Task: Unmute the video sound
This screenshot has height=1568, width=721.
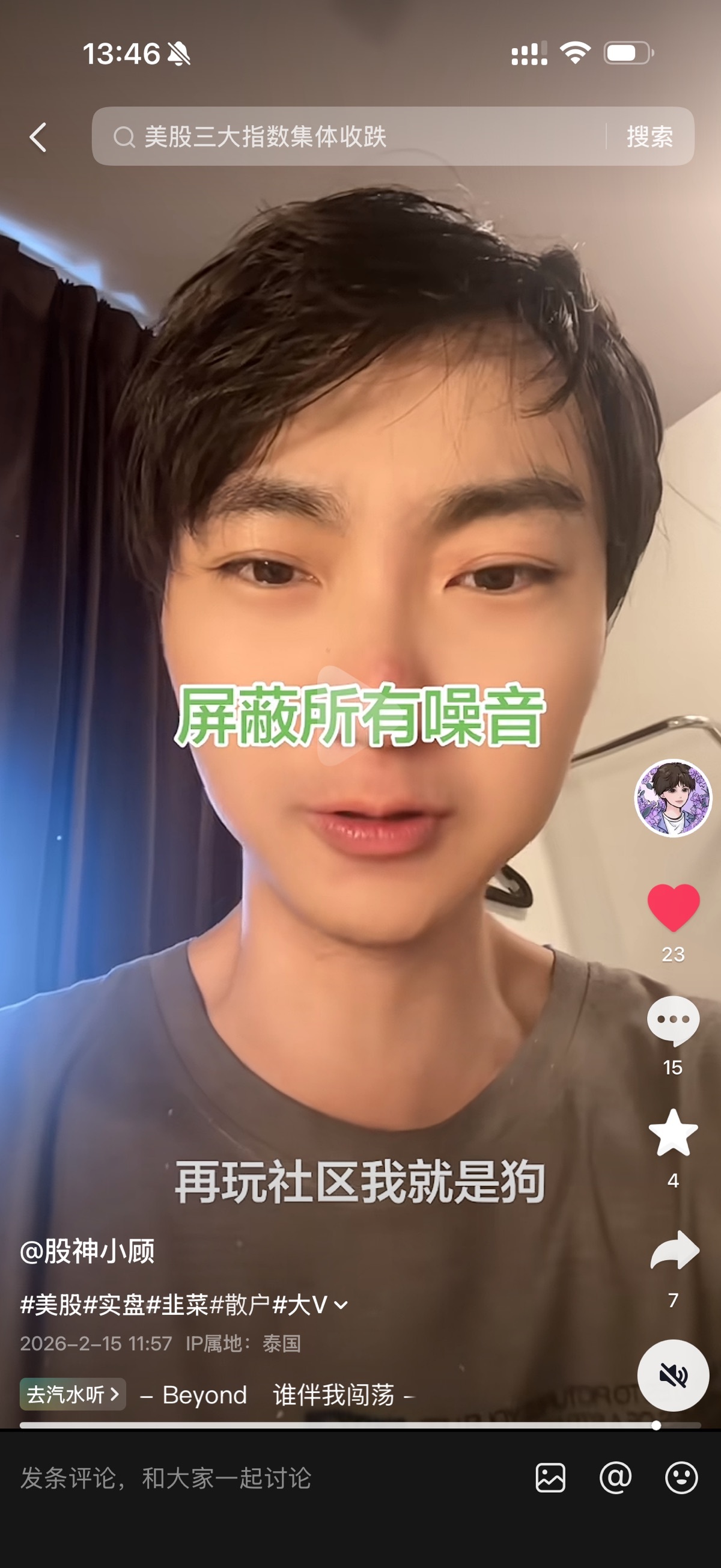Action: click(x=673, y=1375)
